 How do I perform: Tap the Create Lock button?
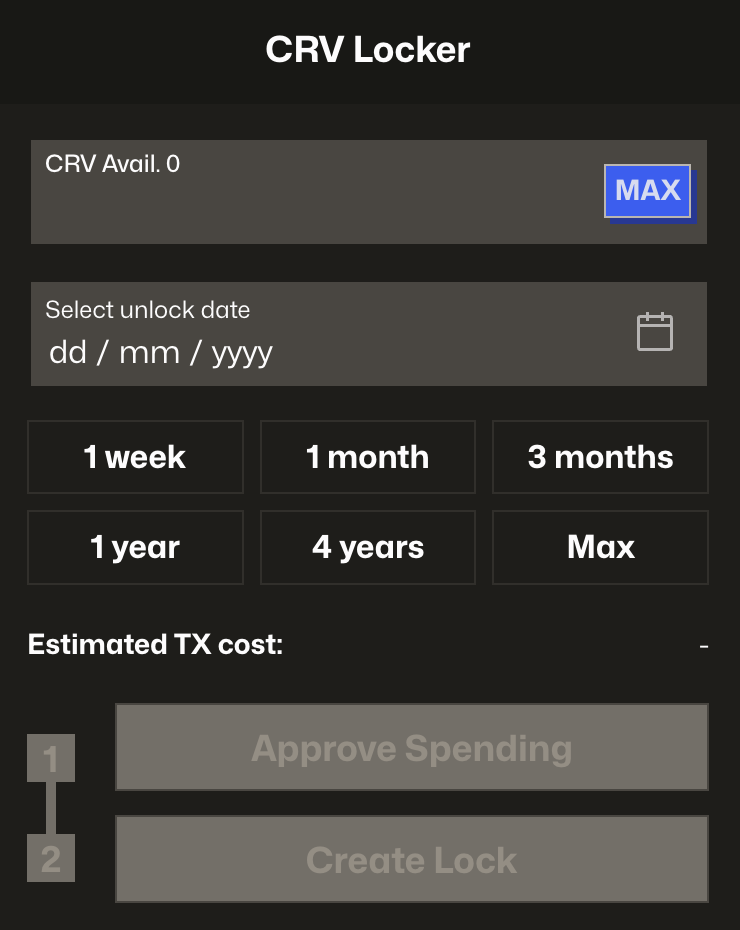point(412,860)
